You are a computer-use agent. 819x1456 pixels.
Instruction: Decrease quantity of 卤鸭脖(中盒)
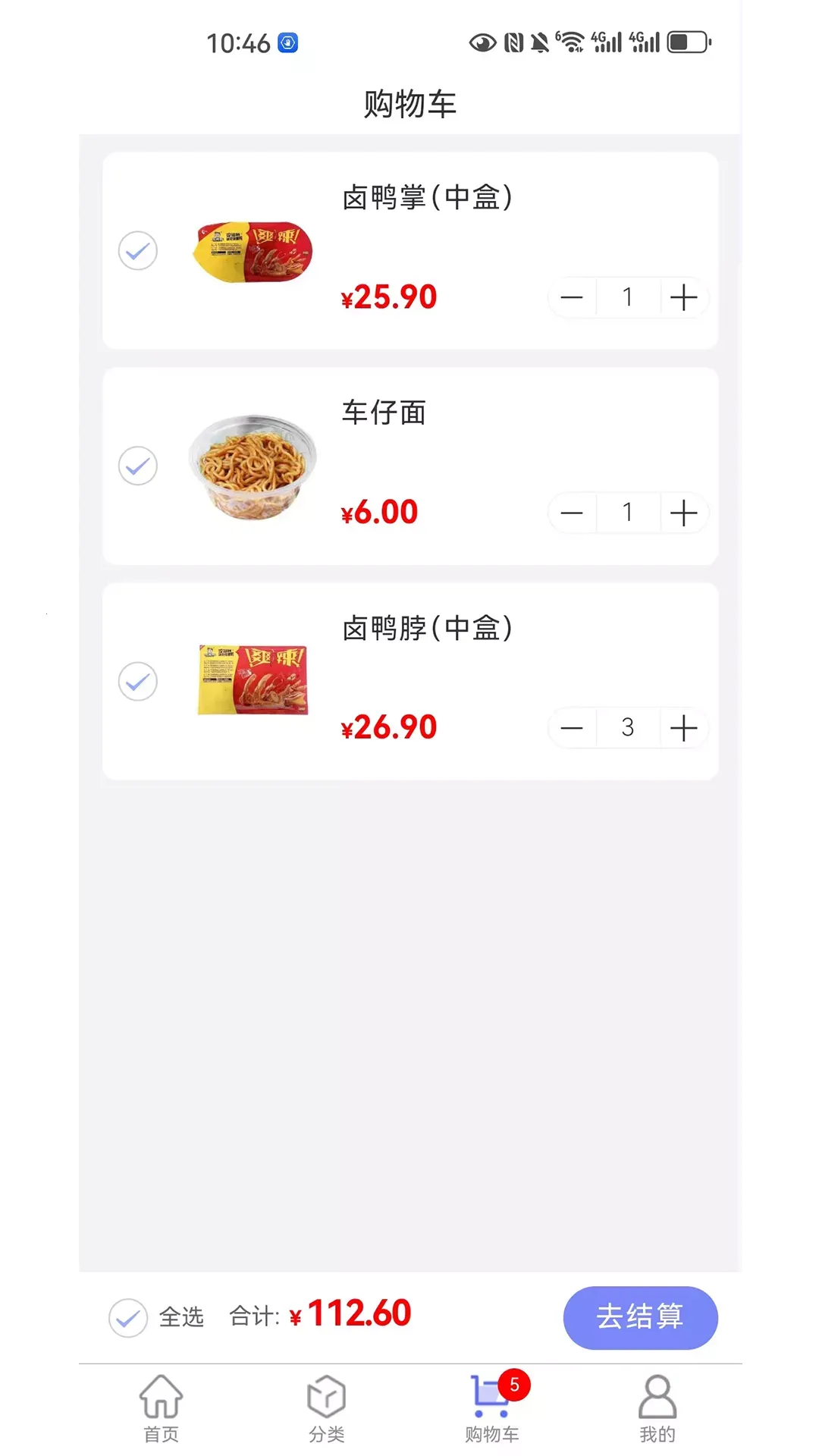(572, 728)
